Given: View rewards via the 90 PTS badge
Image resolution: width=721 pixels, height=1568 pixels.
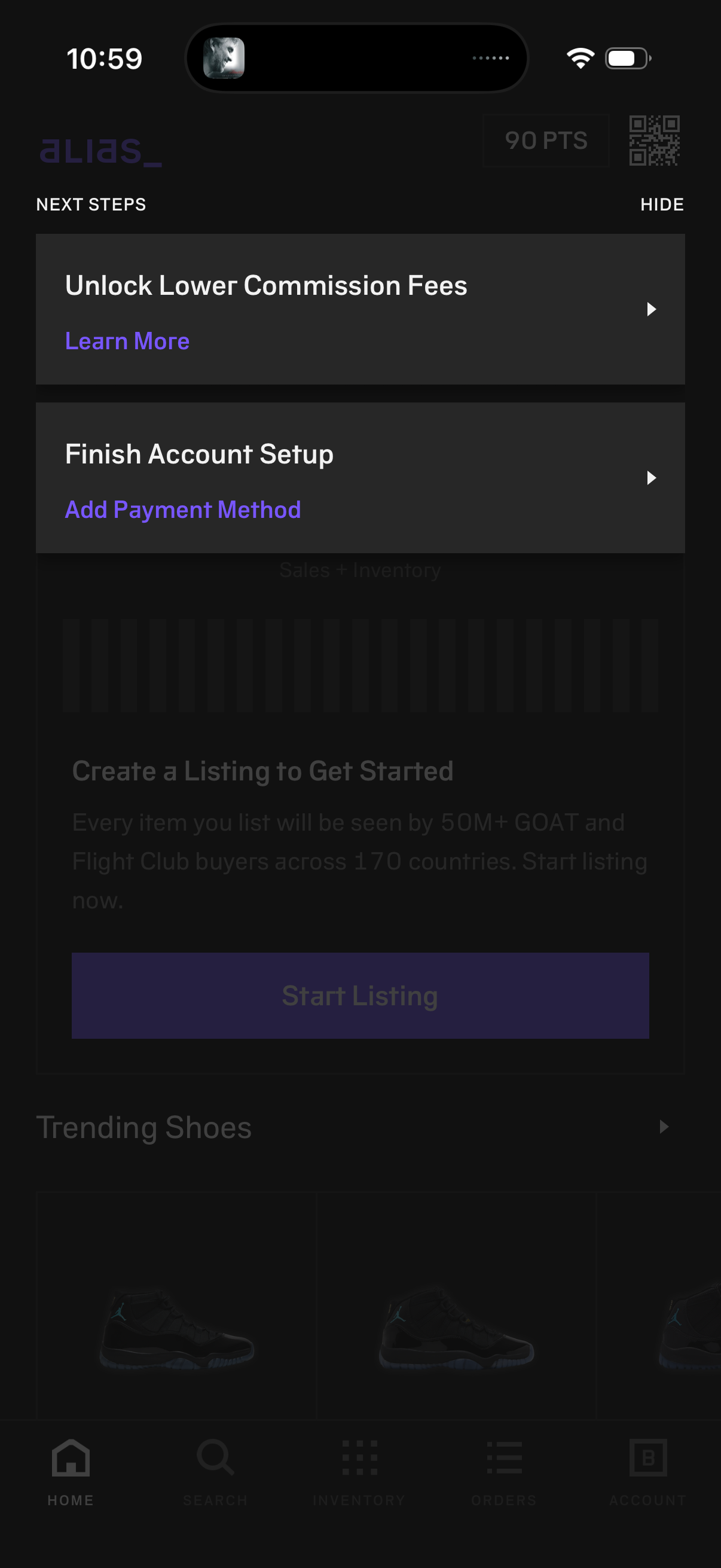Looking at the screenshot, I should (x=546, y=141).
